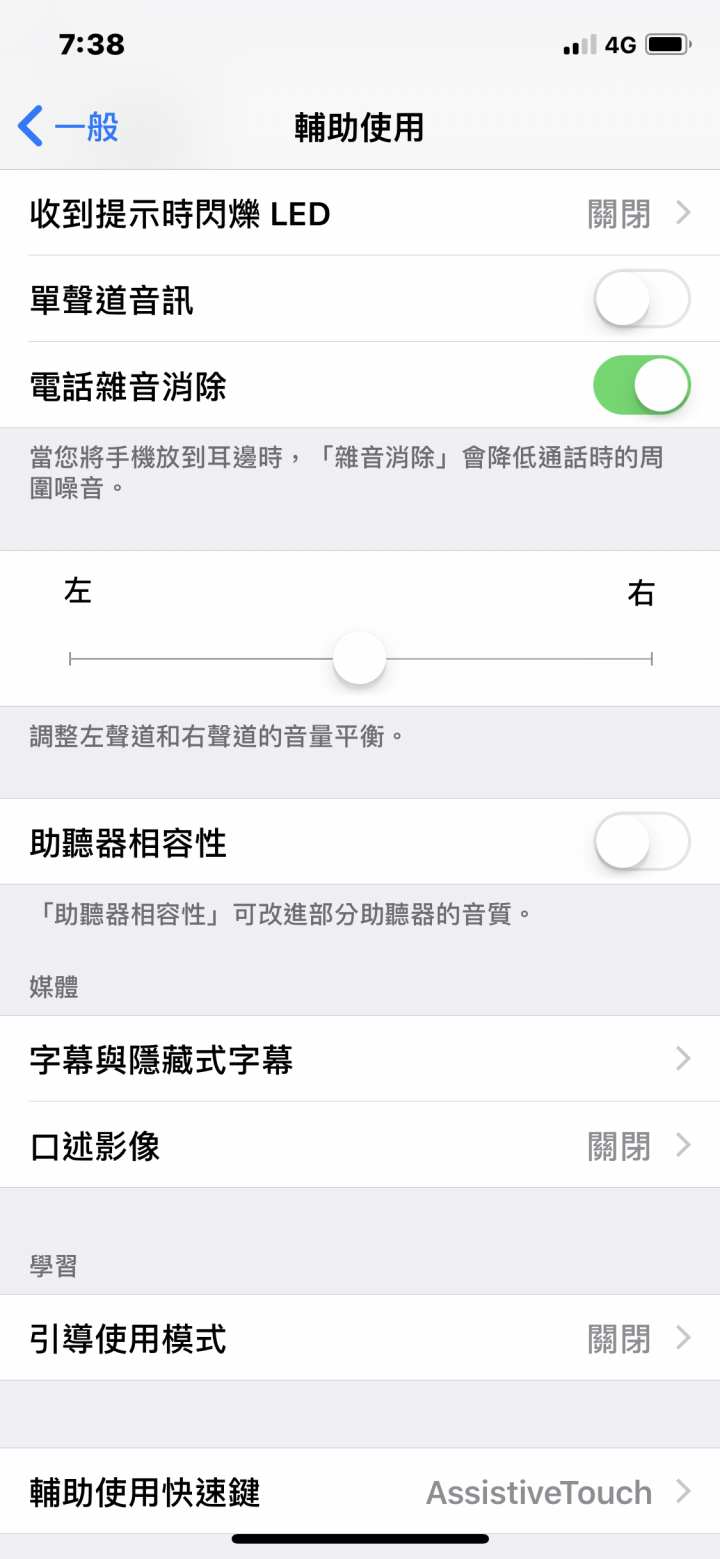Open the 收到提示時閃爍 LED setting
This screenshot has height=1559, width=720.
360,213
